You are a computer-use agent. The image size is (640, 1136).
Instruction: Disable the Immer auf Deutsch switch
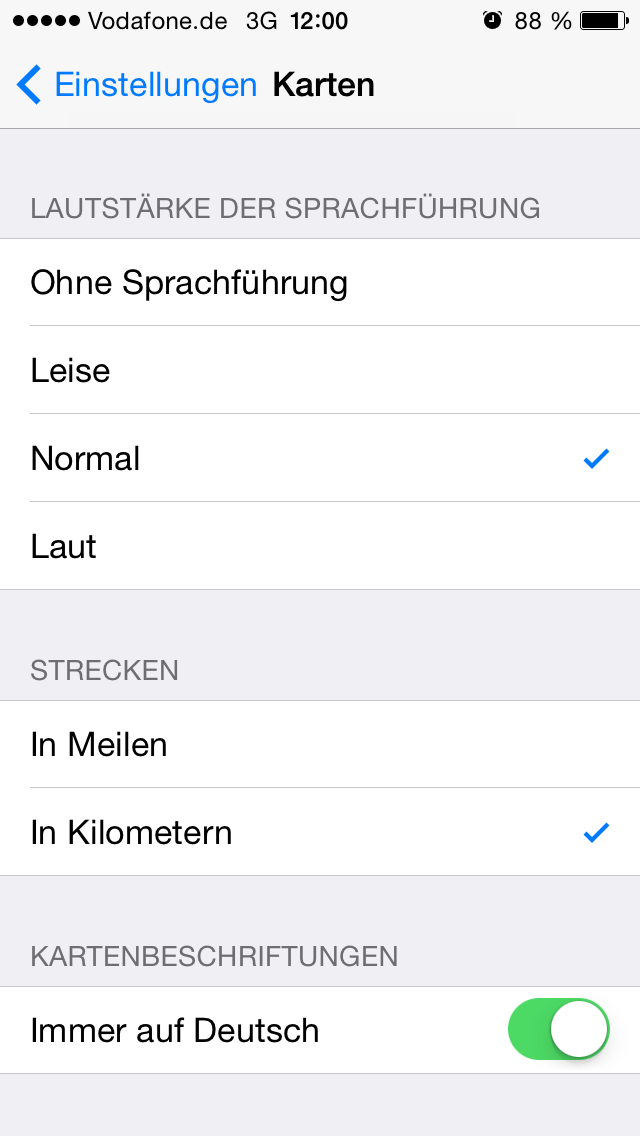[558, 1030]
